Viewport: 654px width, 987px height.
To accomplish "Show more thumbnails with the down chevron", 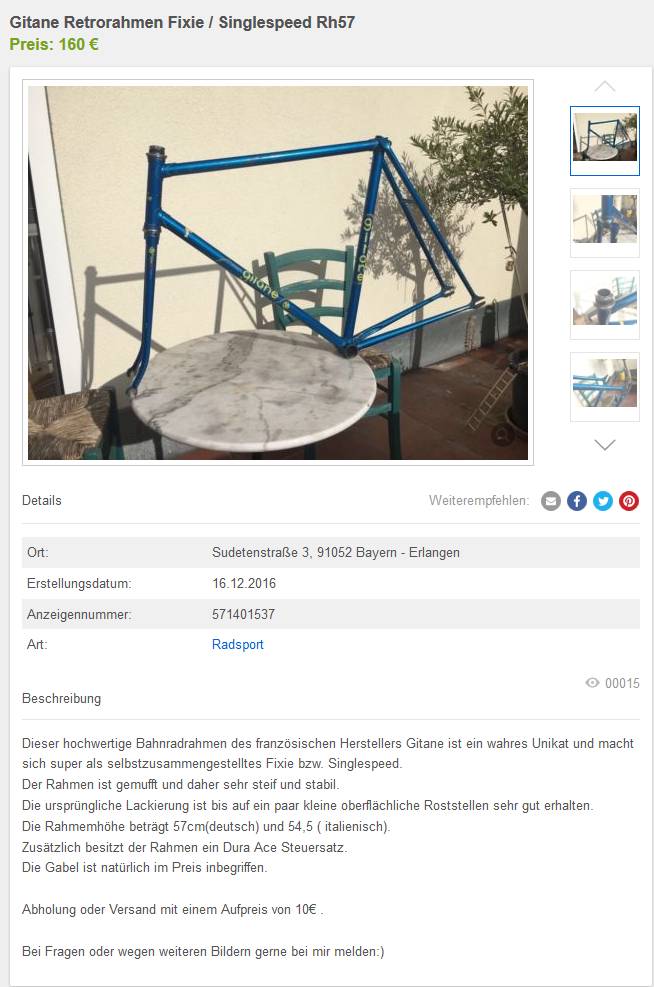I will tap(605, 445).
